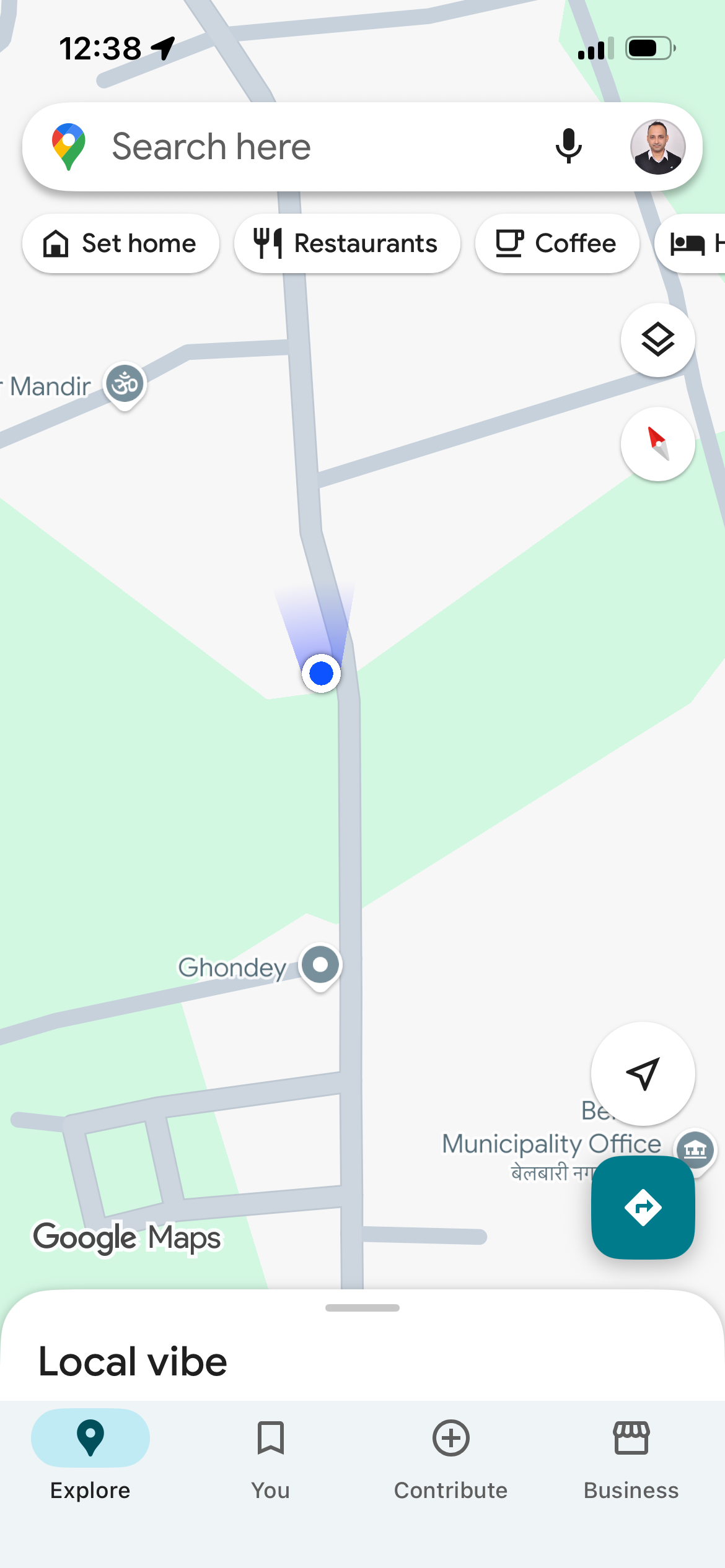Viewport: 725px width, 1568px height.
Task: Open the map layers button
Action: pyautogui.click(x=657, y=340)
